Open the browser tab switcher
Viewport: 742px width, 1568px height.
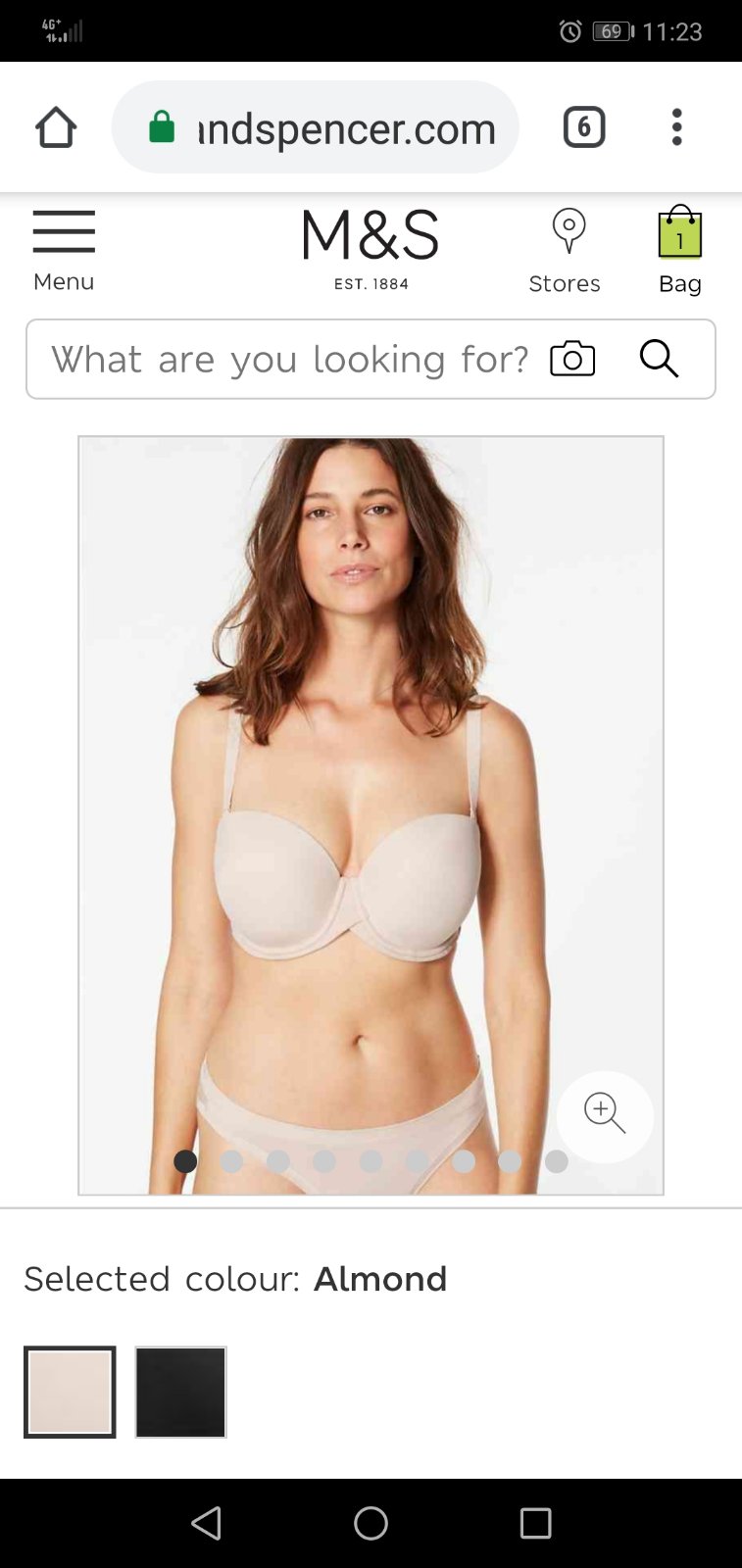point(584,127)
